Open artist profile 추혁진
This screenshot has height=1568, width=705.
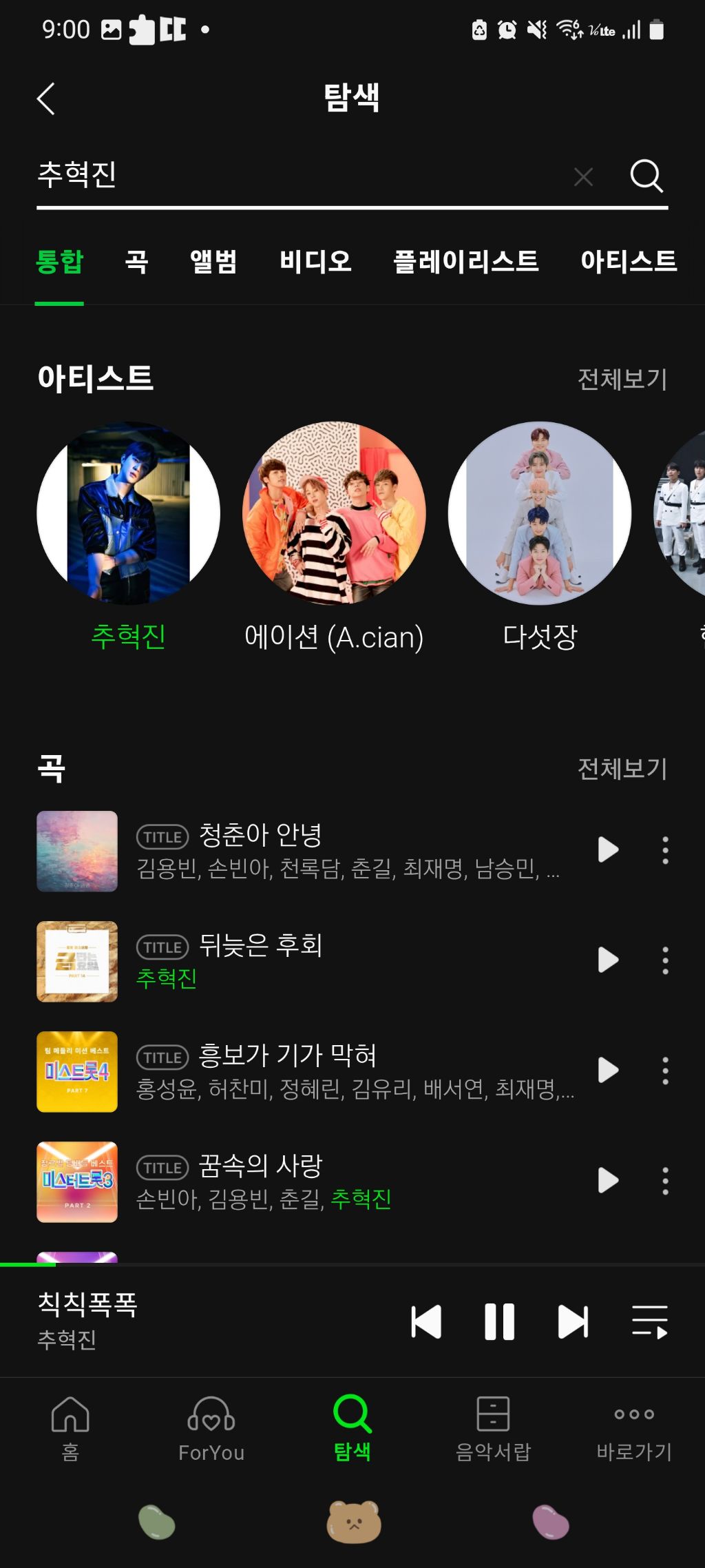(x=129, y=513)
